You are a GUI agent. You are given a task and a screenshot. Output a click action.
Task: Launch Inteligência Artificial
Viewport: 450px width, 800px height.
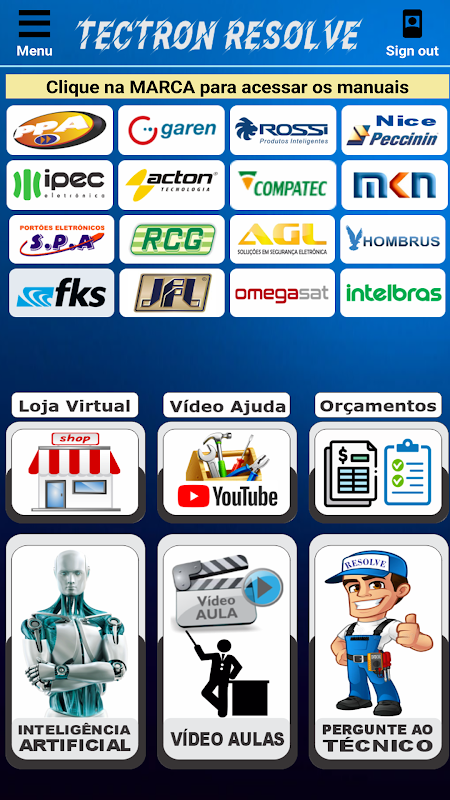click(x=75, y=652)
